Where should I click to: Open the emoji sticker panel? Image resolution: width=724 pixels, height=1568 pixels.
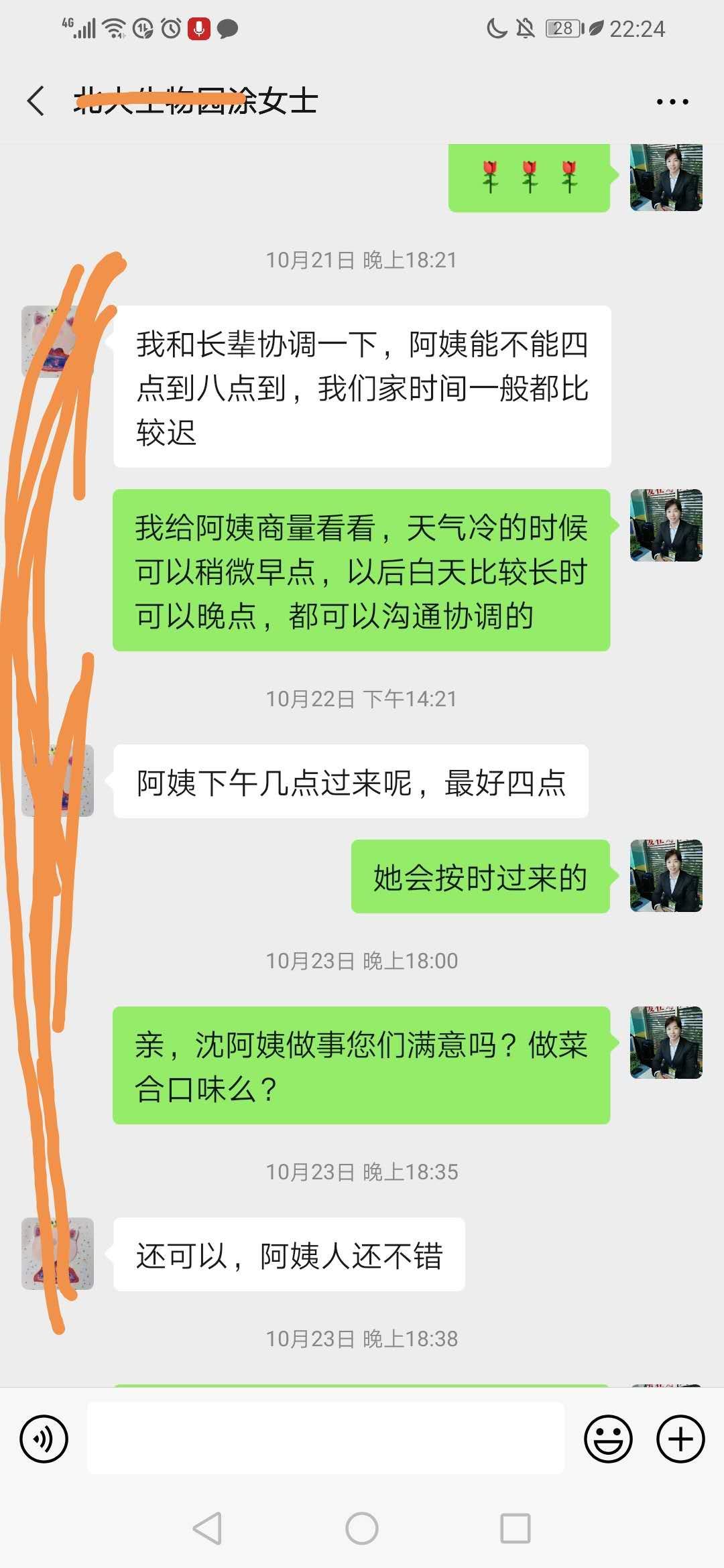(608, 1439)
